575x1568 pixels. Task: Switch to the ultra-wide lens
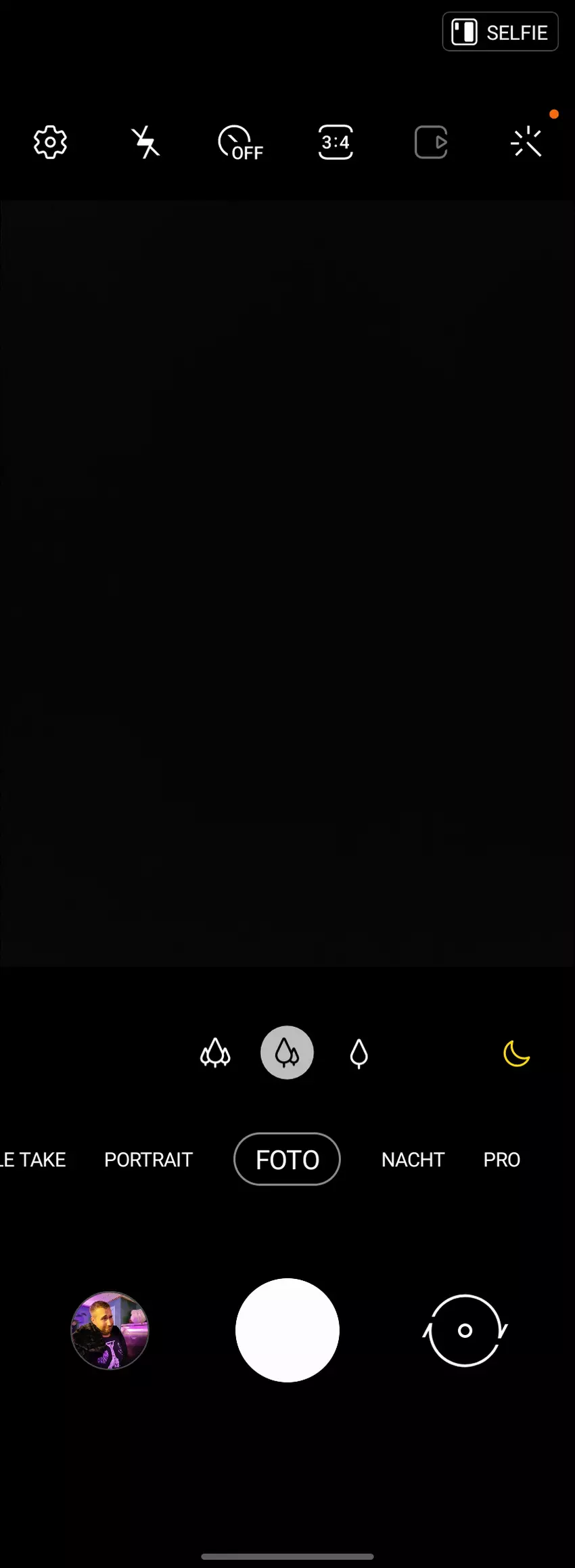pos(215,1053)
